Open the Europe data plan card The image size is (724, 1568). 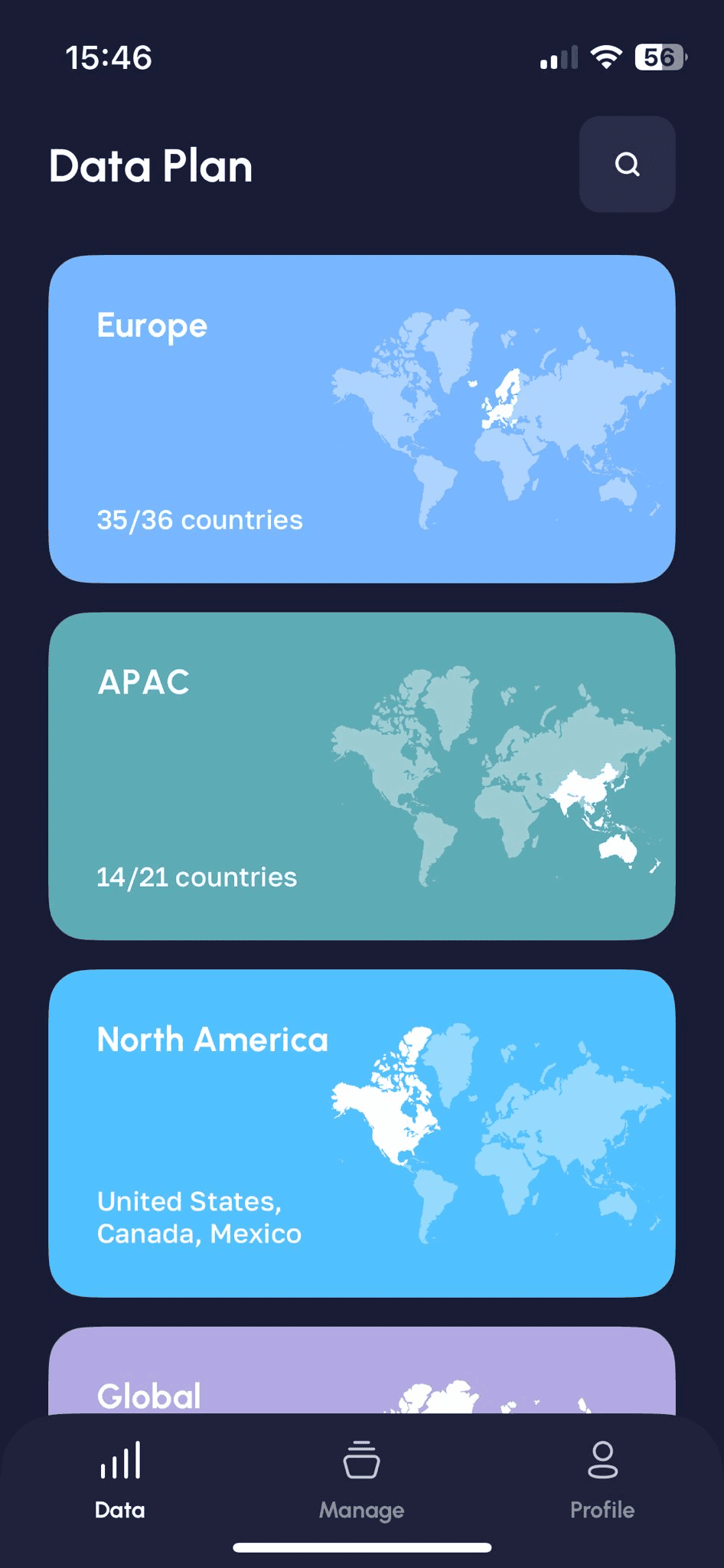(x=362, y=419)
